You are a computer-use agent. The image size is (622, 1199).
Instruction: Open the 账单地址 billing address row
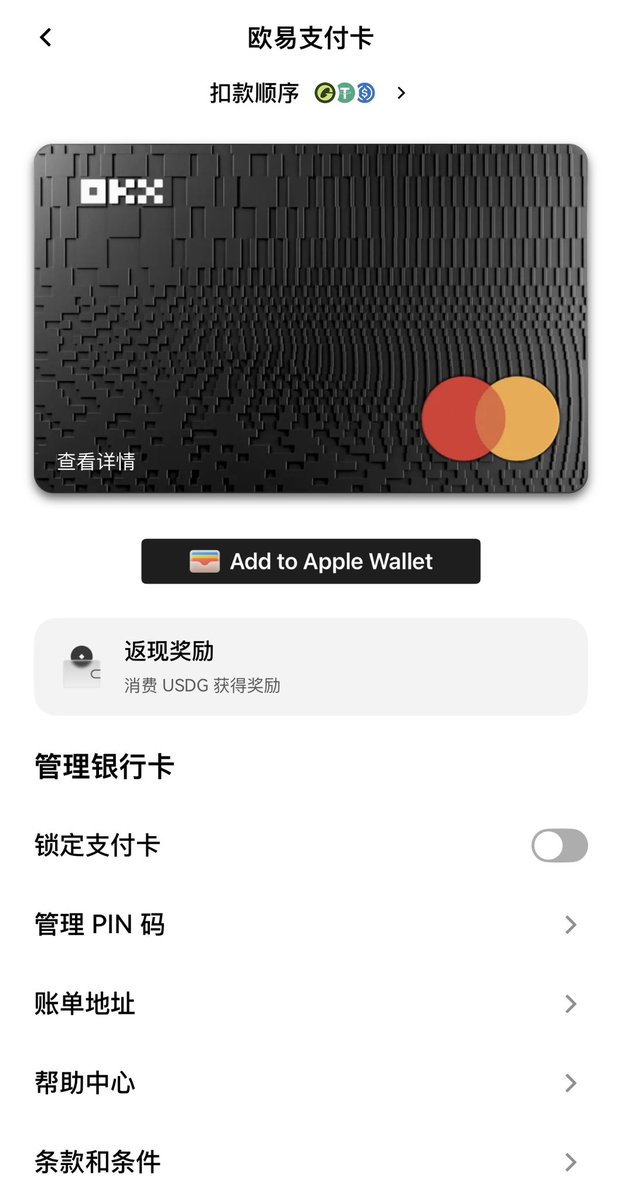point(311,1003)
